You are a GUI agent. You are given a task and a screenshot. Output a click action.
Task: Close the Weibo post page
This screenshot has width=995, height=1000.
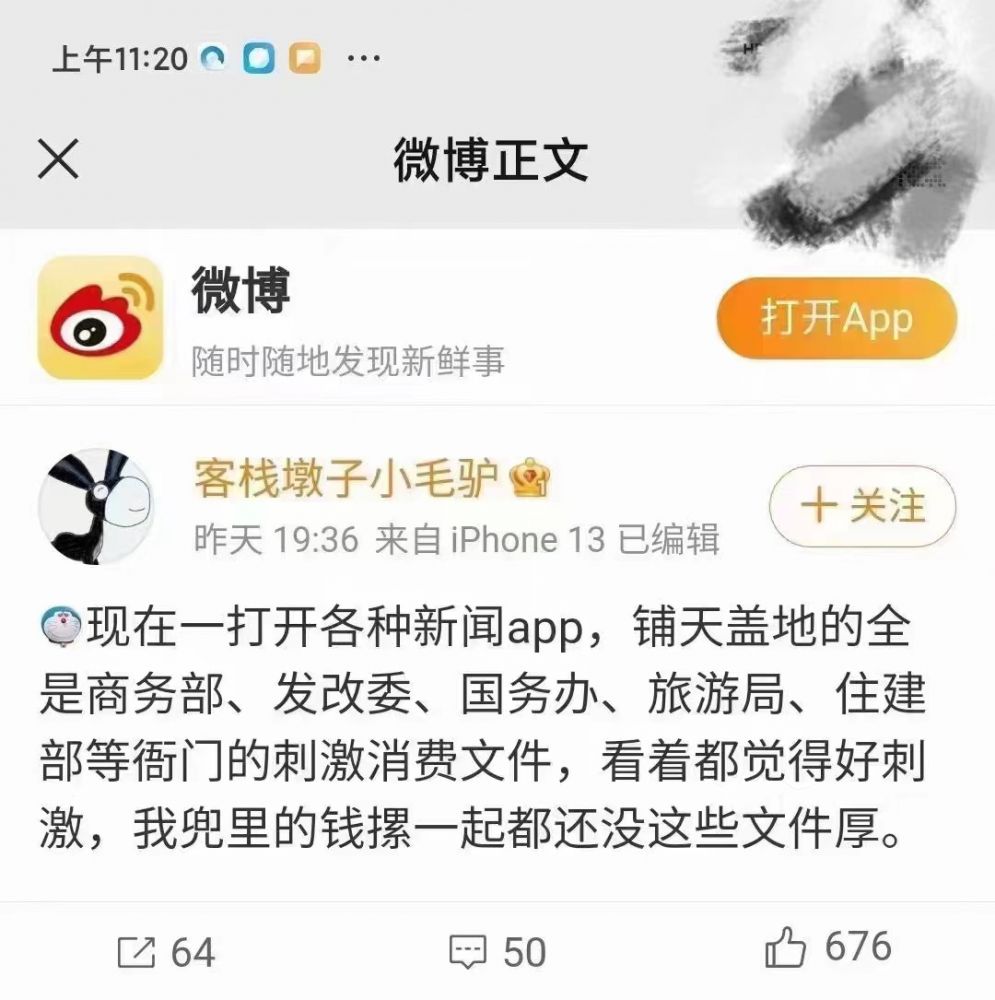[58, 160]
